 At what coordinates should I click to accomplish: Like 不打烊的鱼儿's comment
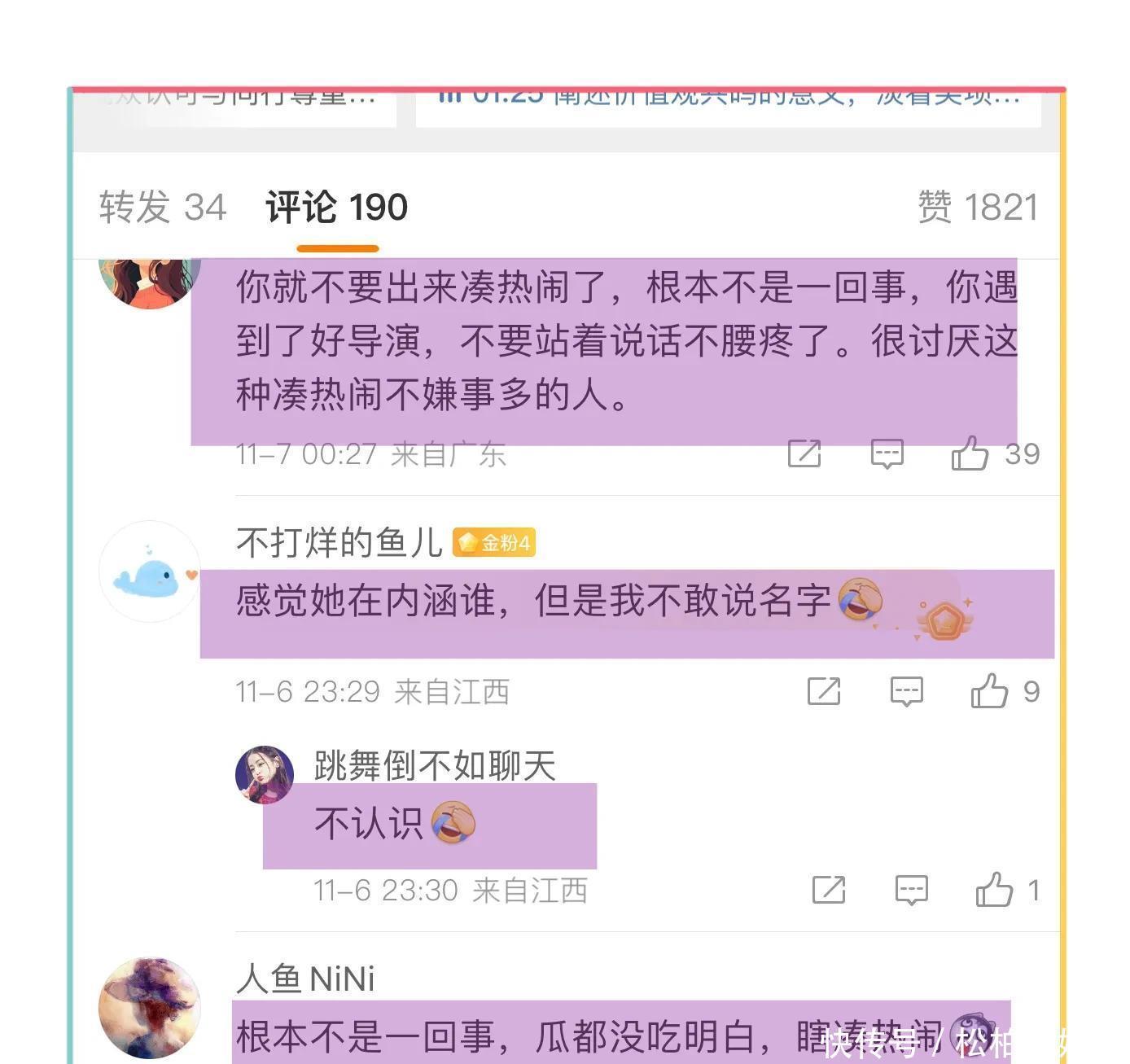(x=989, y=691)
